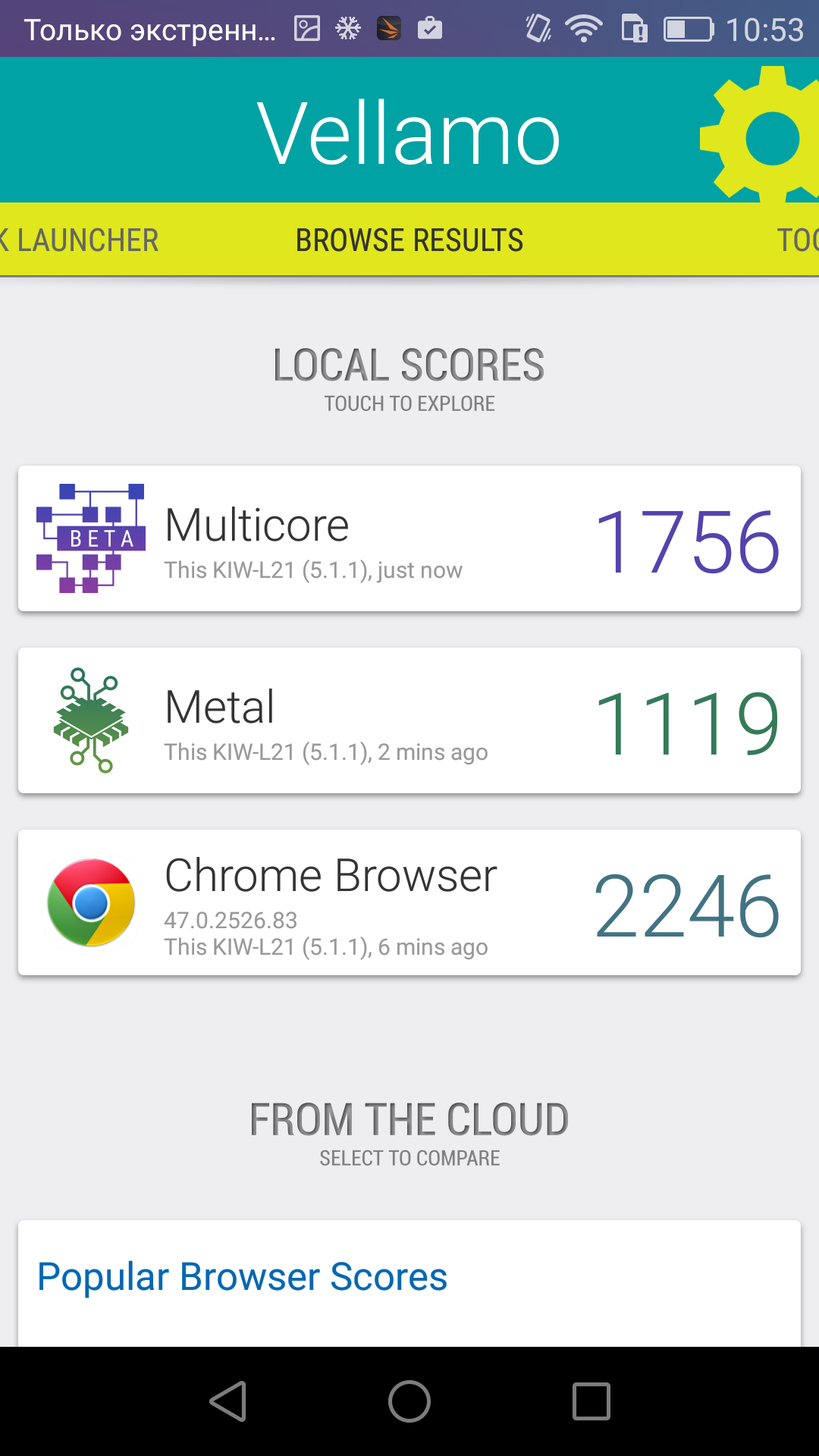Select the Browse Results tab
The width and height of the screenshot is (819, 1456).
(x=409, y=240)
